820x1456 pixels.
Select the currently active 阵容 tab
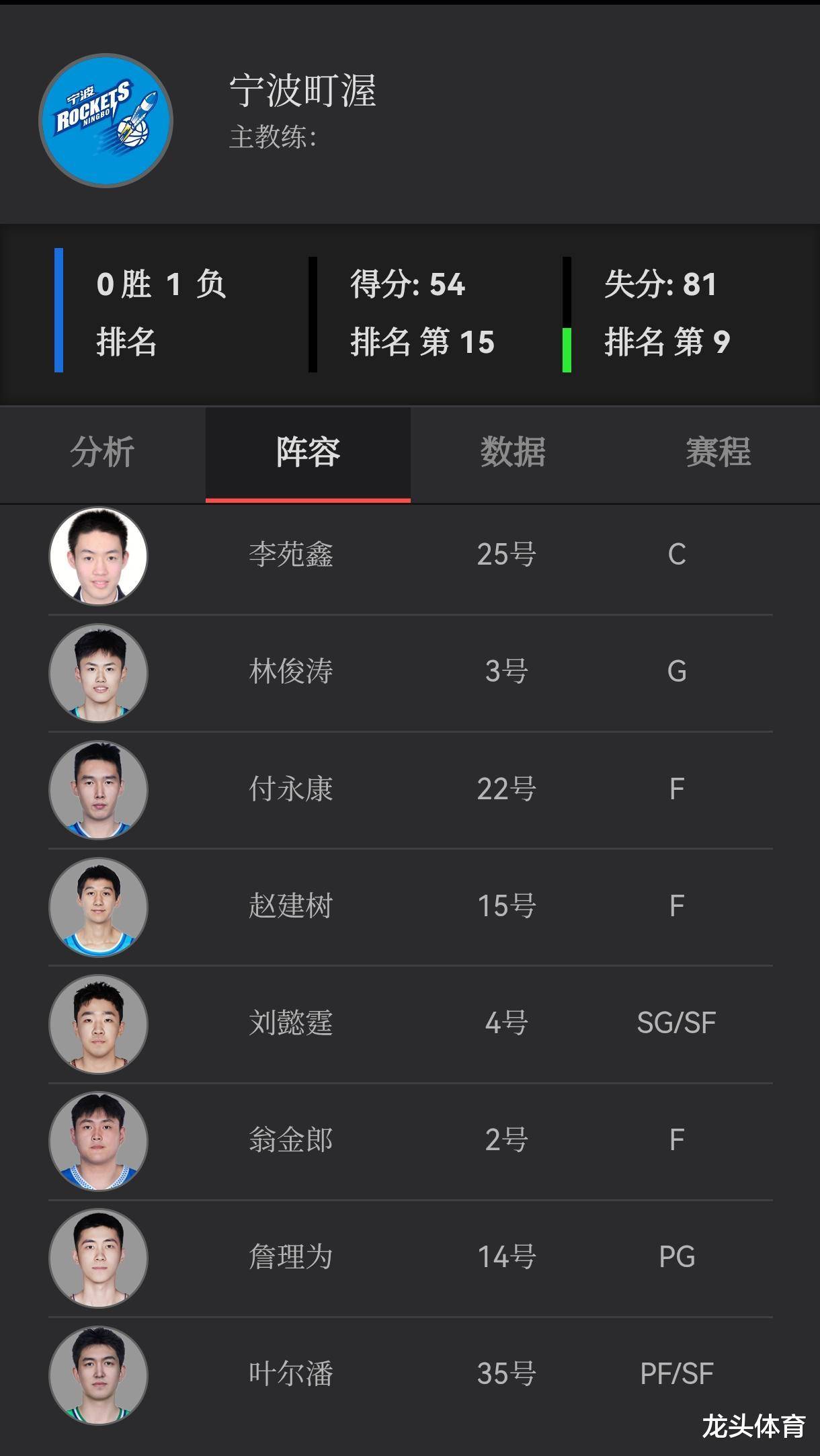tap(308, 454)
